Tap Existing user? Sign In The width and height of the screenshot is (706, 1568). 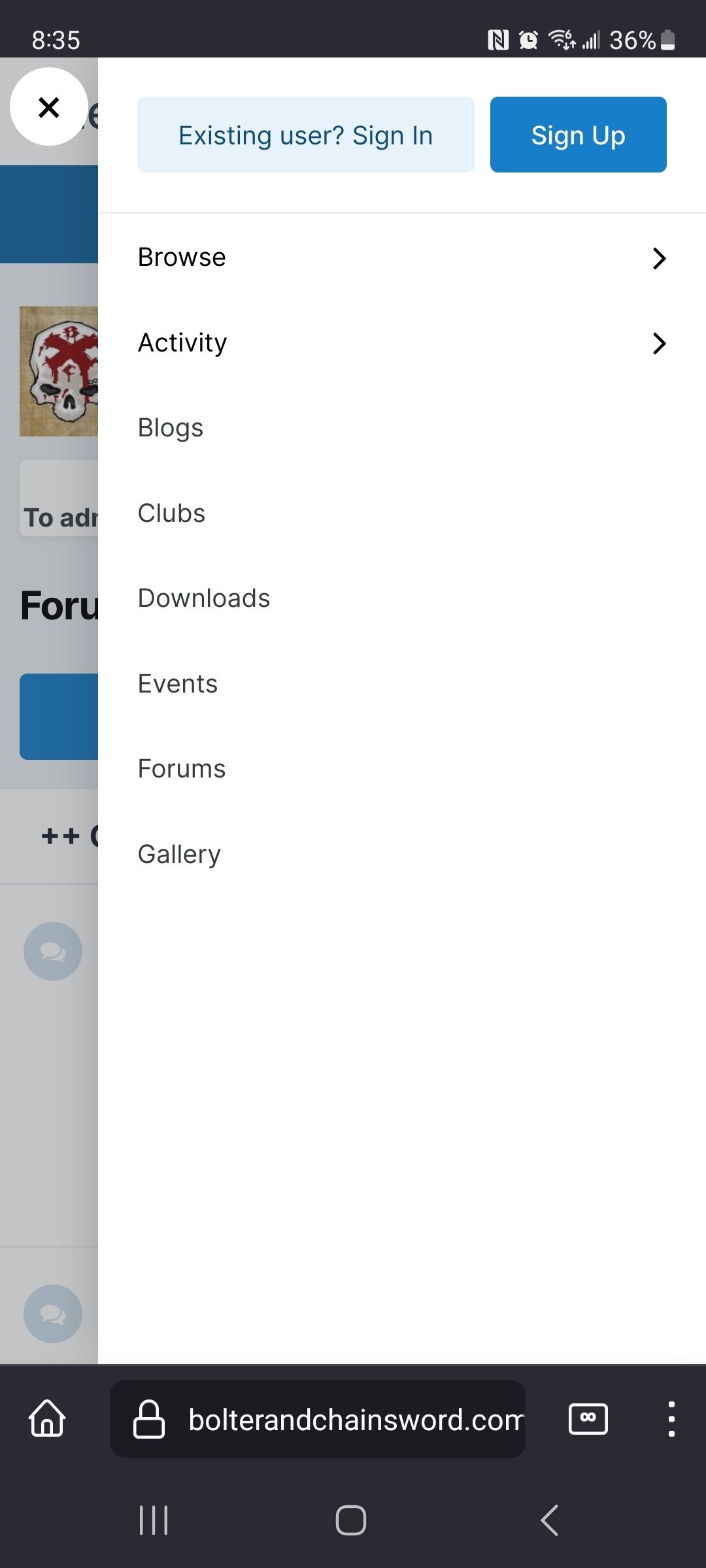305,135
